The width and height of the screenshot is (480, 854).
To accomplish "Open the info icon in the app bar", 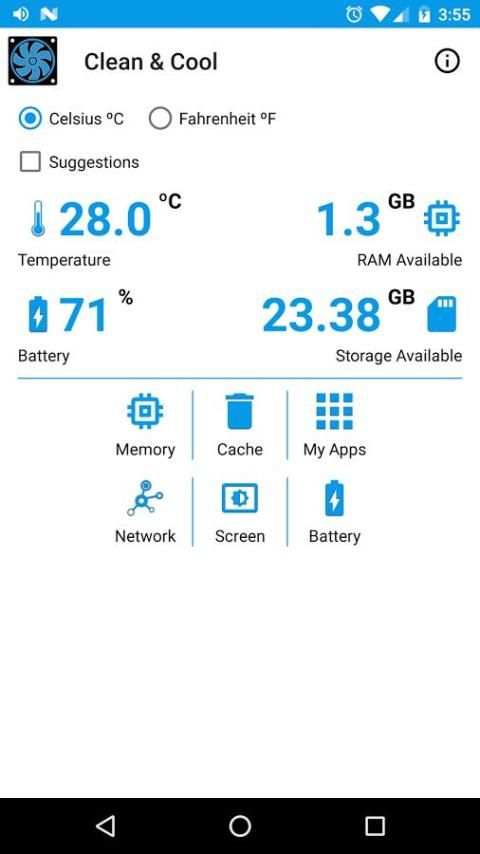I will pyautogui.click(x=447, y=61).
